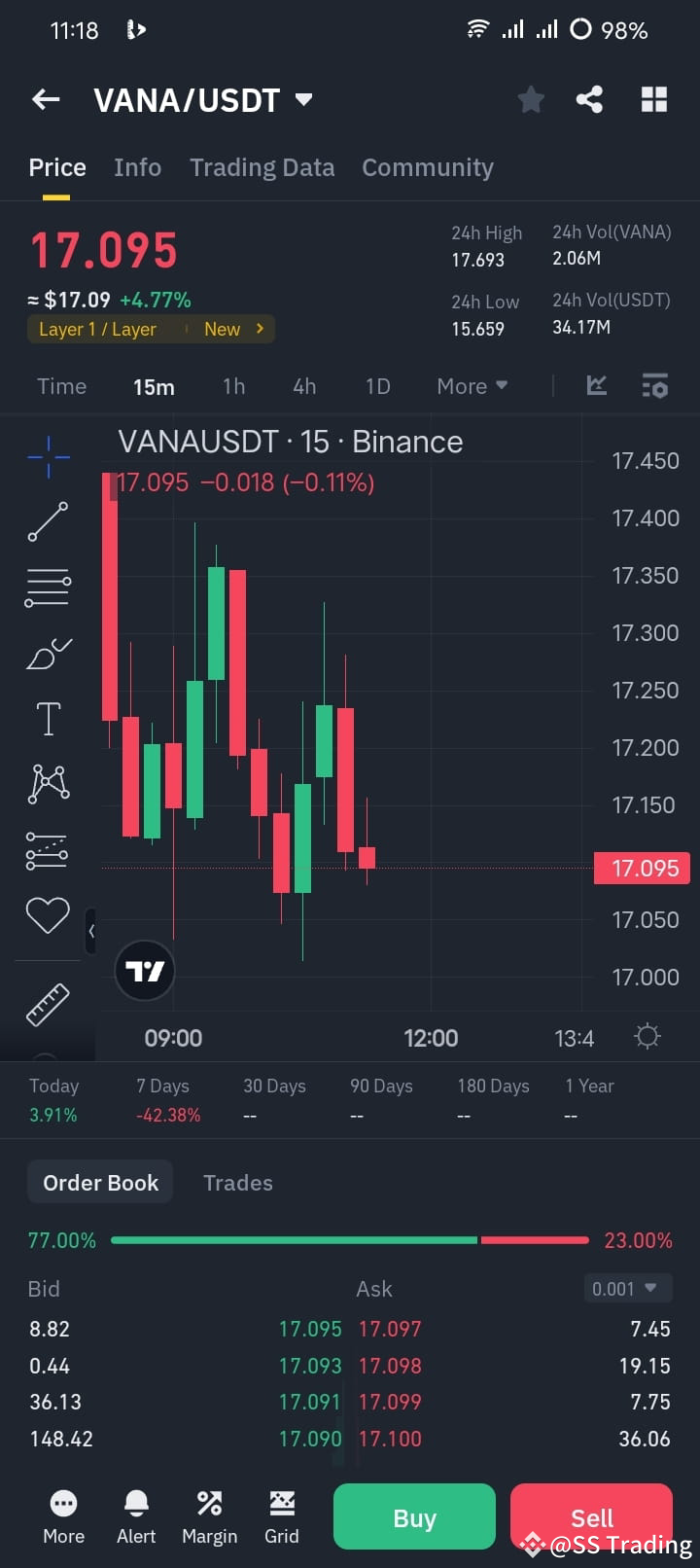
Task: Open the Margin trading icon
Action: coord(209,1503)
